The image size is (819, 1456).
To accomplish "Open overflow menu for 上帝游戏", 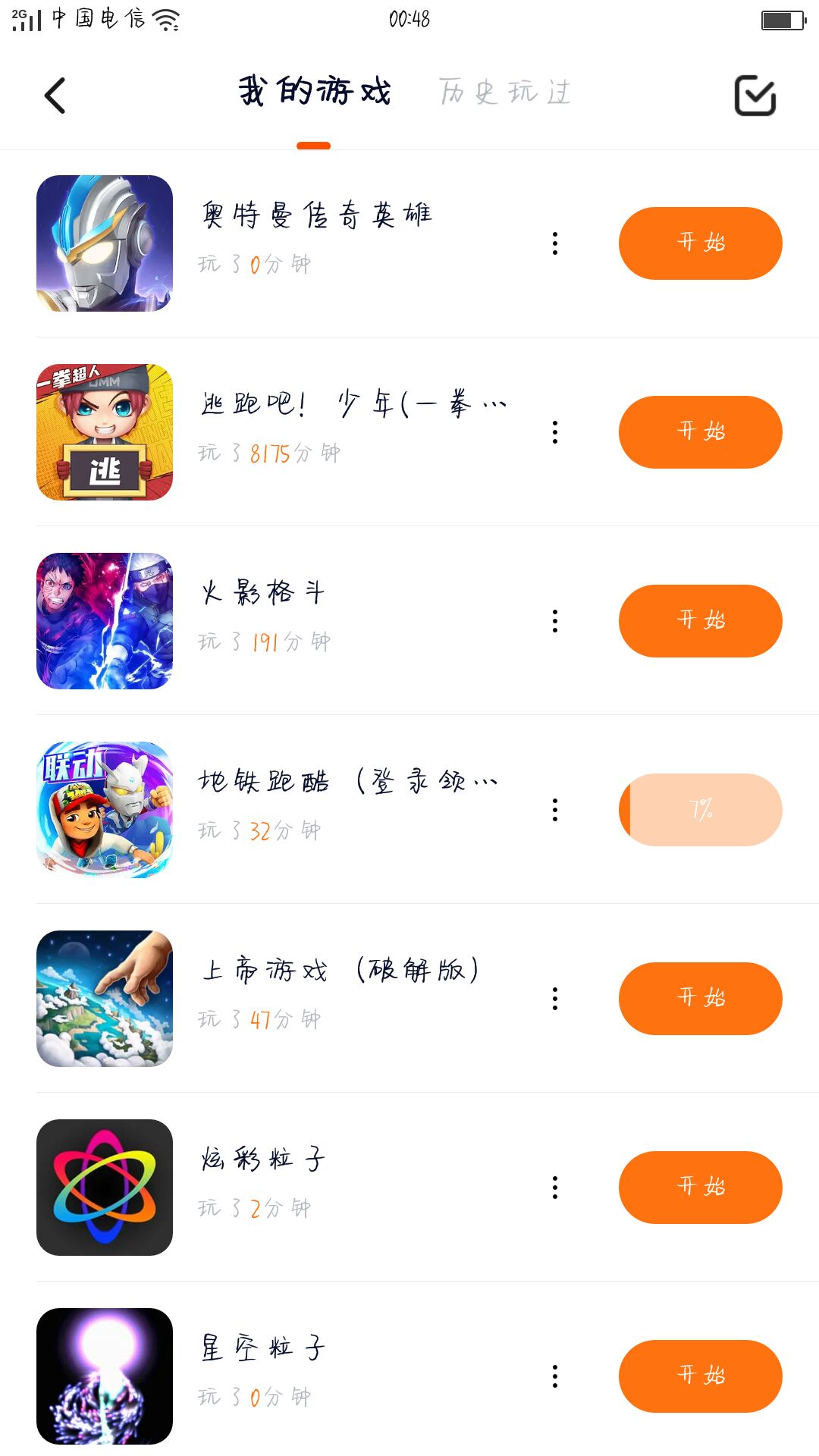I will 555,999.
